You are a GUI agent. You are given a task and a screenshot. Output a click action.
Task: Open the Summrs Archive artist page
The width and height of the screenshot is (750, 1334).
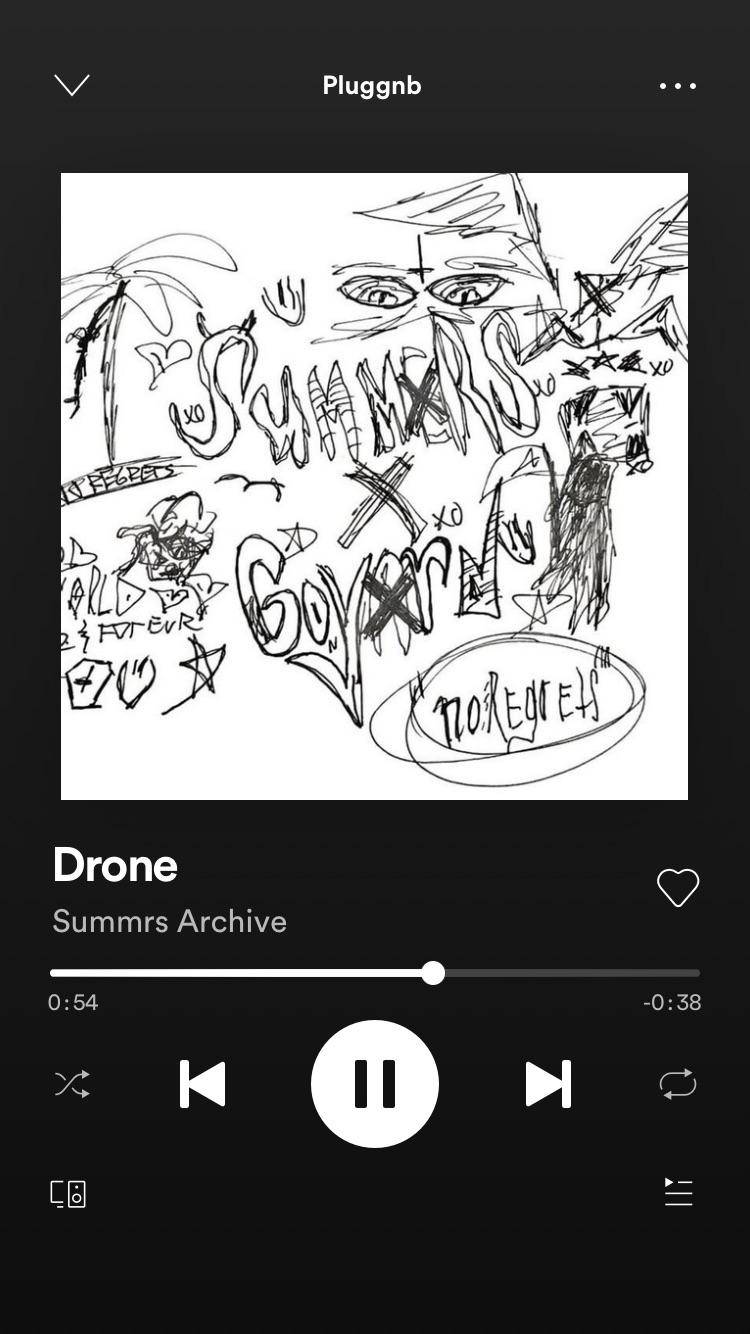pyautogui.click(x=170, y=921)
